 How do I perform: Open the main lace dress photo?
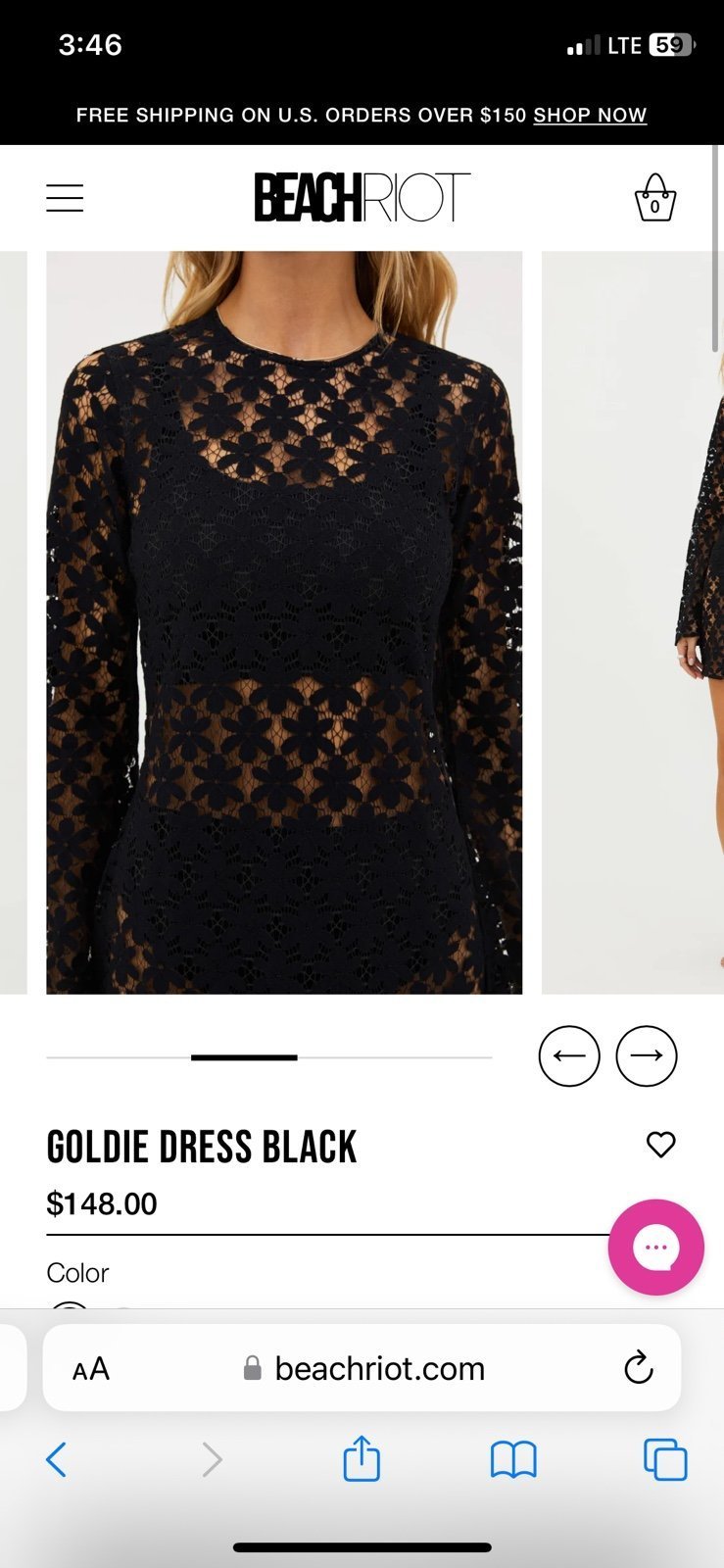click(284, 622)
